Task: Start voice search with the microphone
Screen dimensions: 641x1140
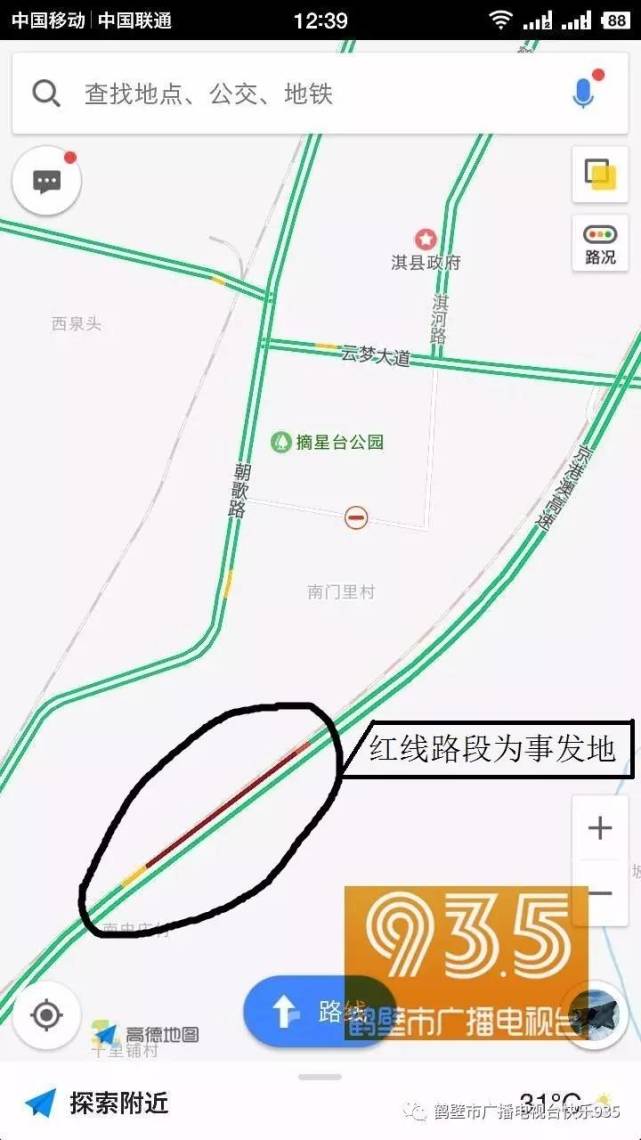Action: pyautogui.click(x=583, y=94)
